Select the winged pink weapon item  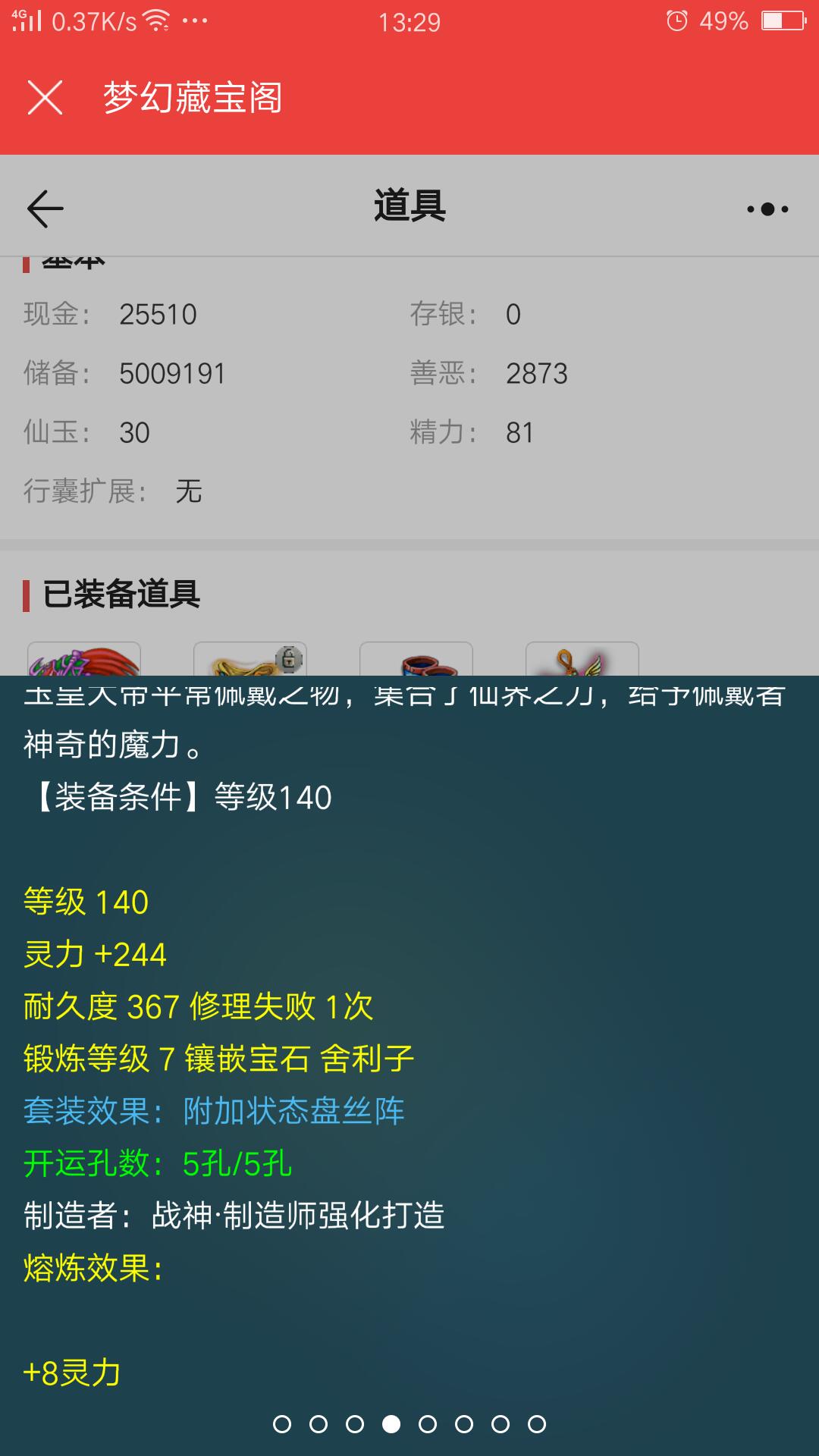582,660
